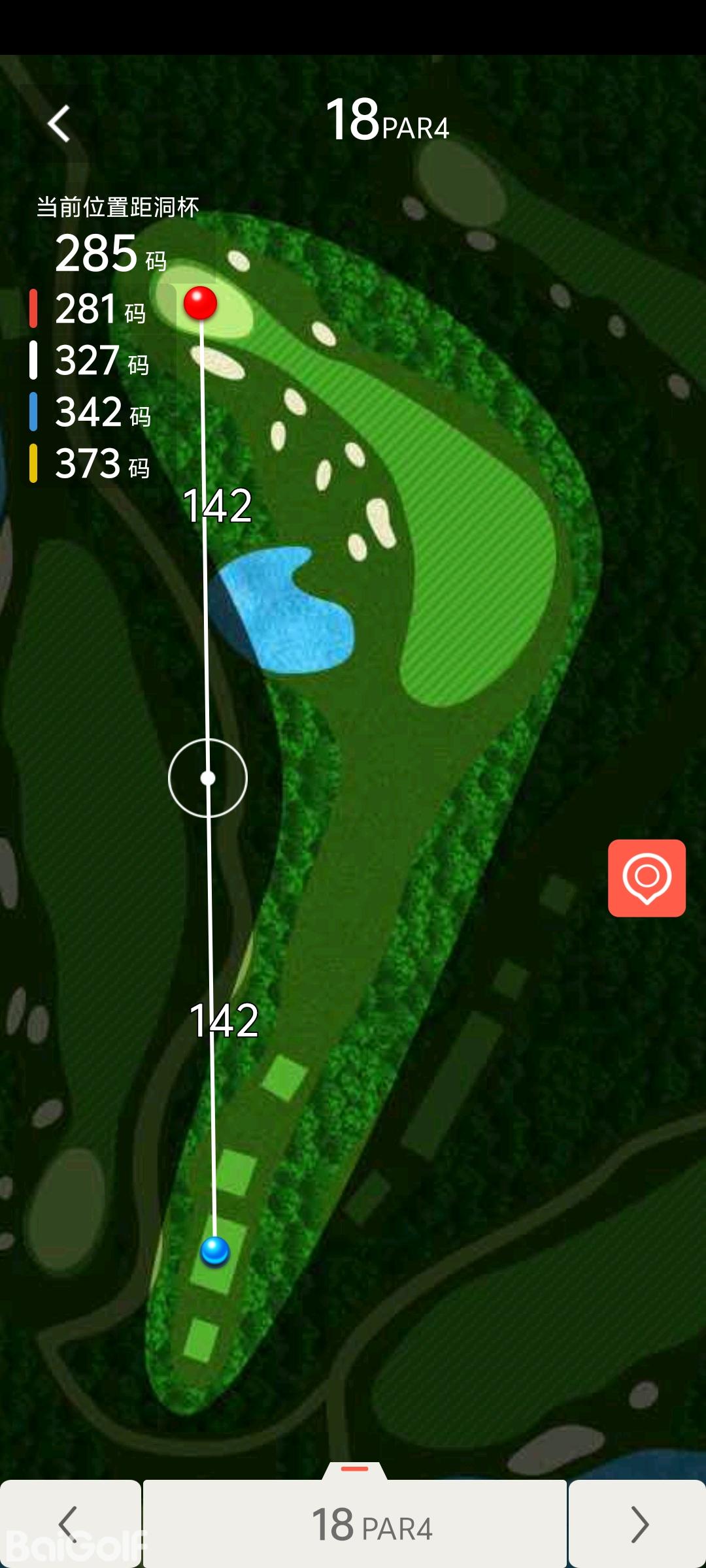Tap the red location pin button
This screenshot has height=1568, width=706.
pyautogui.click(x=647, y=877)
